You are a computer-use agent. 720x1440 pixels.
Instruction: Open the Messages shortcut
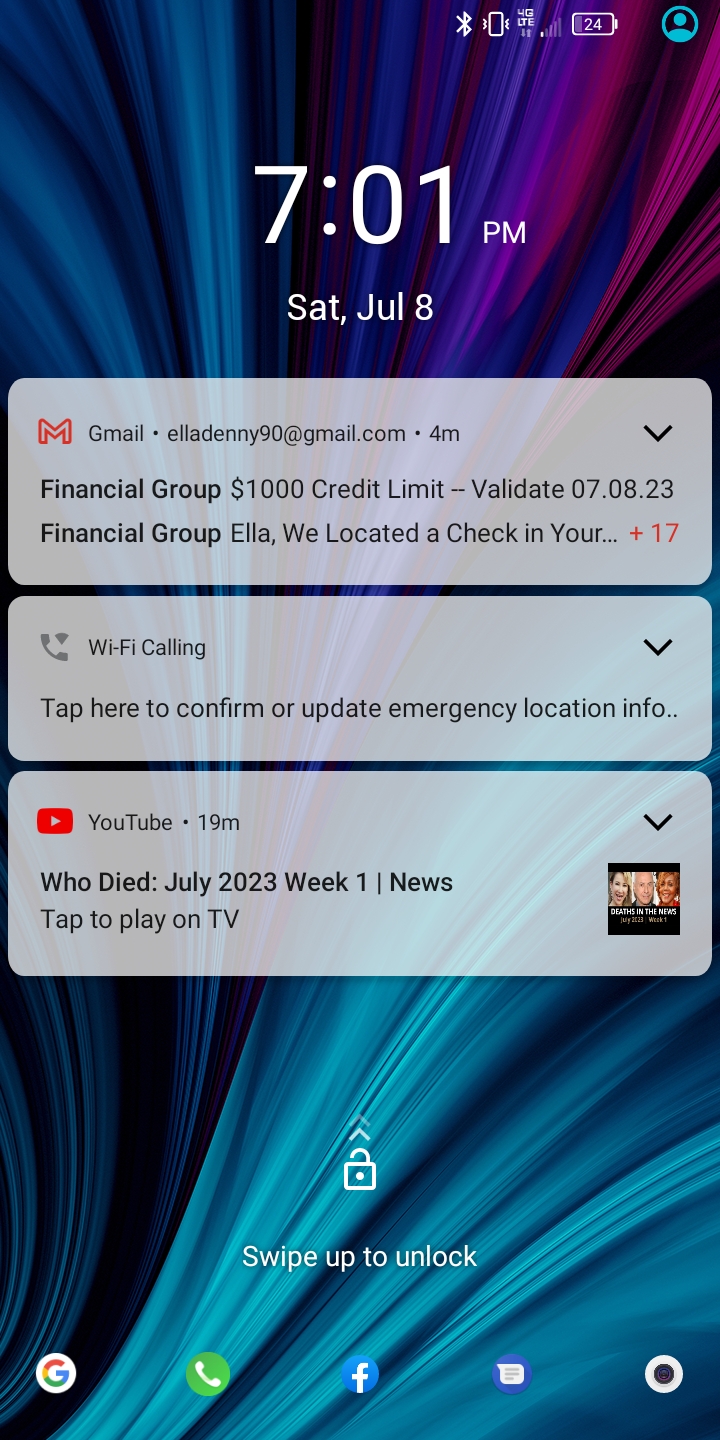coord(511,1374)
